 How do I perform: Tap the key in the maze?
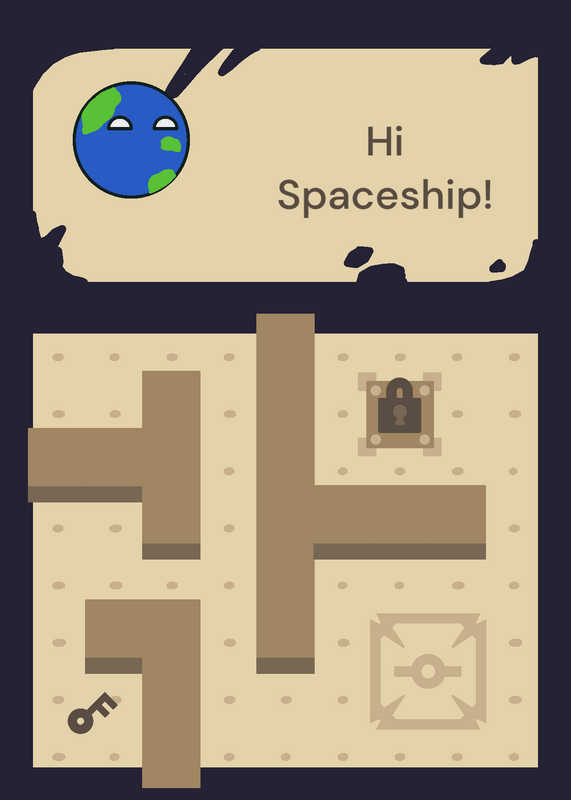92,713
